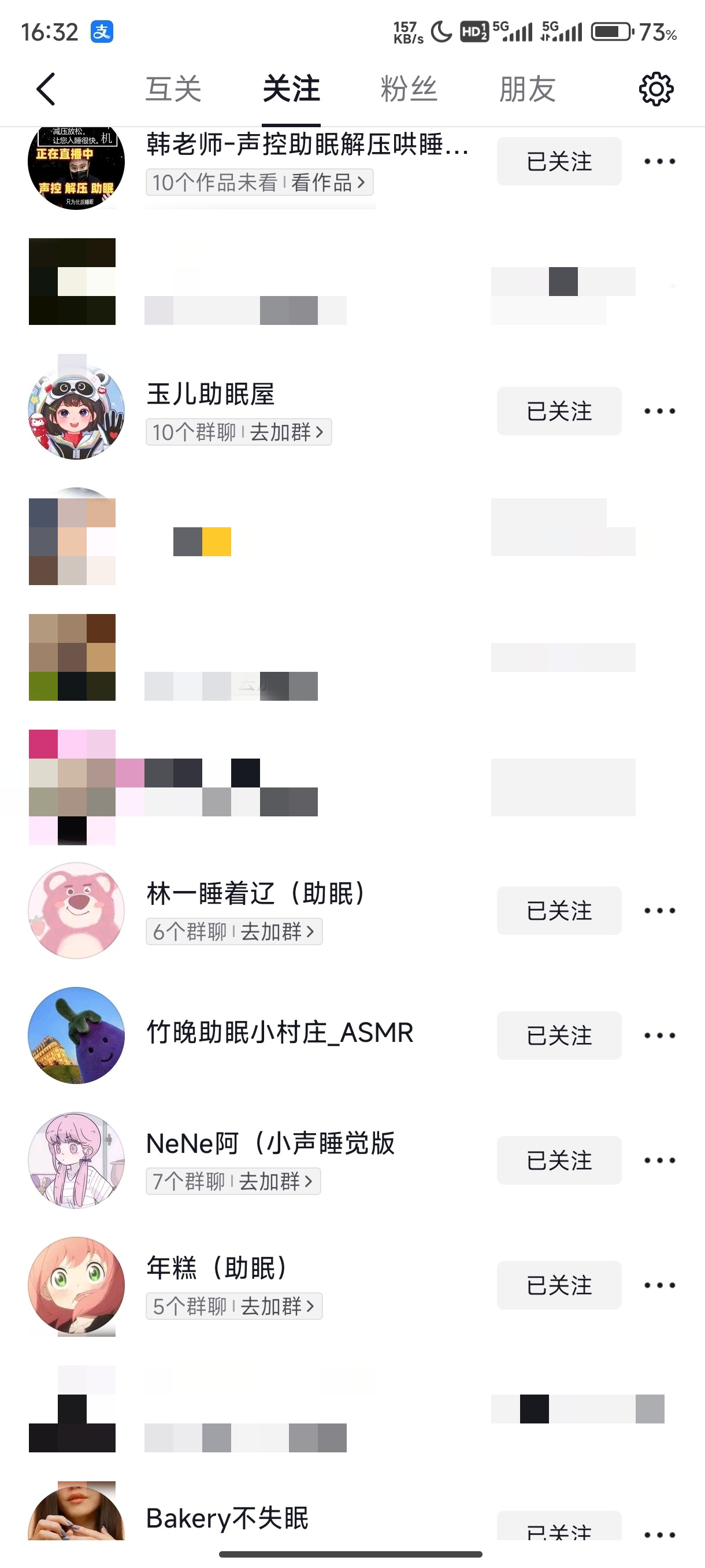The height and width of the screenshot is (1568, 705).
Task: Join group chats of 玉儿助眠屋
Action: pos(239,431)
